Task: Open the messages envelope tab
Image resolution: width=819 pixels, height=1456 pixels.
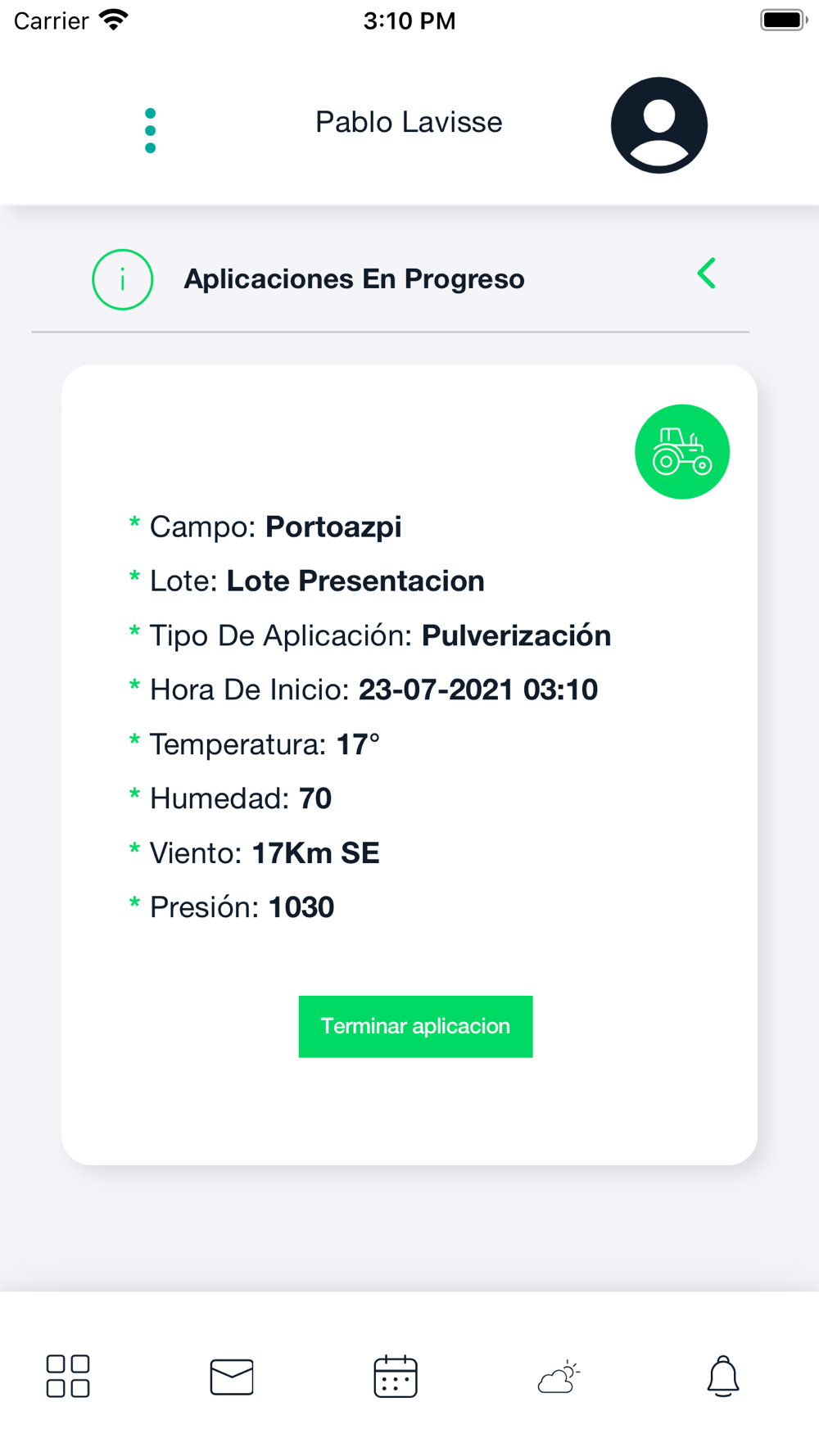Action: 232,1377
